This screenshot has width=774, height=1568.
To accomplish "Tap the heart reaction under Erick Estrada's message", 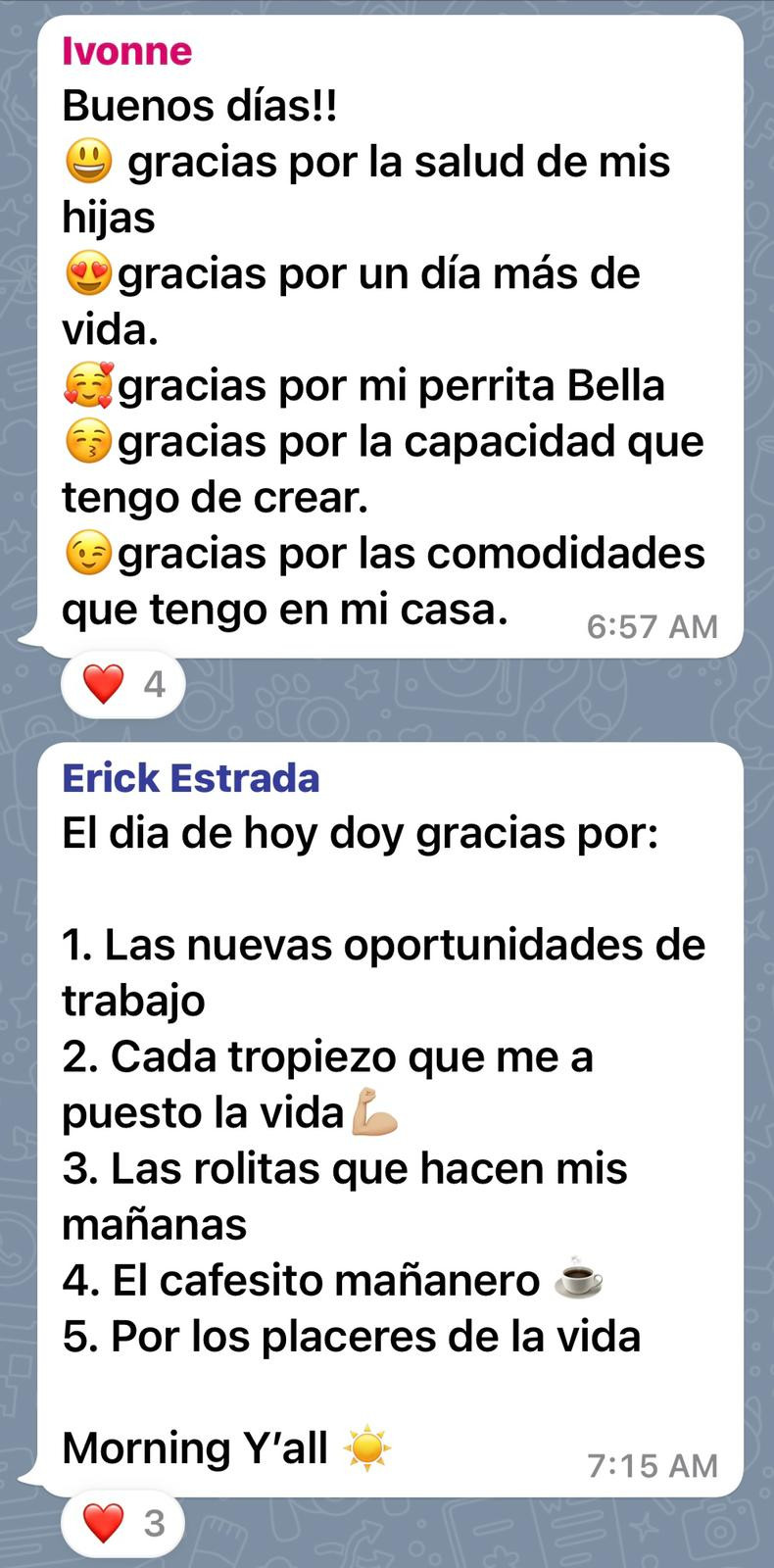I will (x=122, y=1524).
